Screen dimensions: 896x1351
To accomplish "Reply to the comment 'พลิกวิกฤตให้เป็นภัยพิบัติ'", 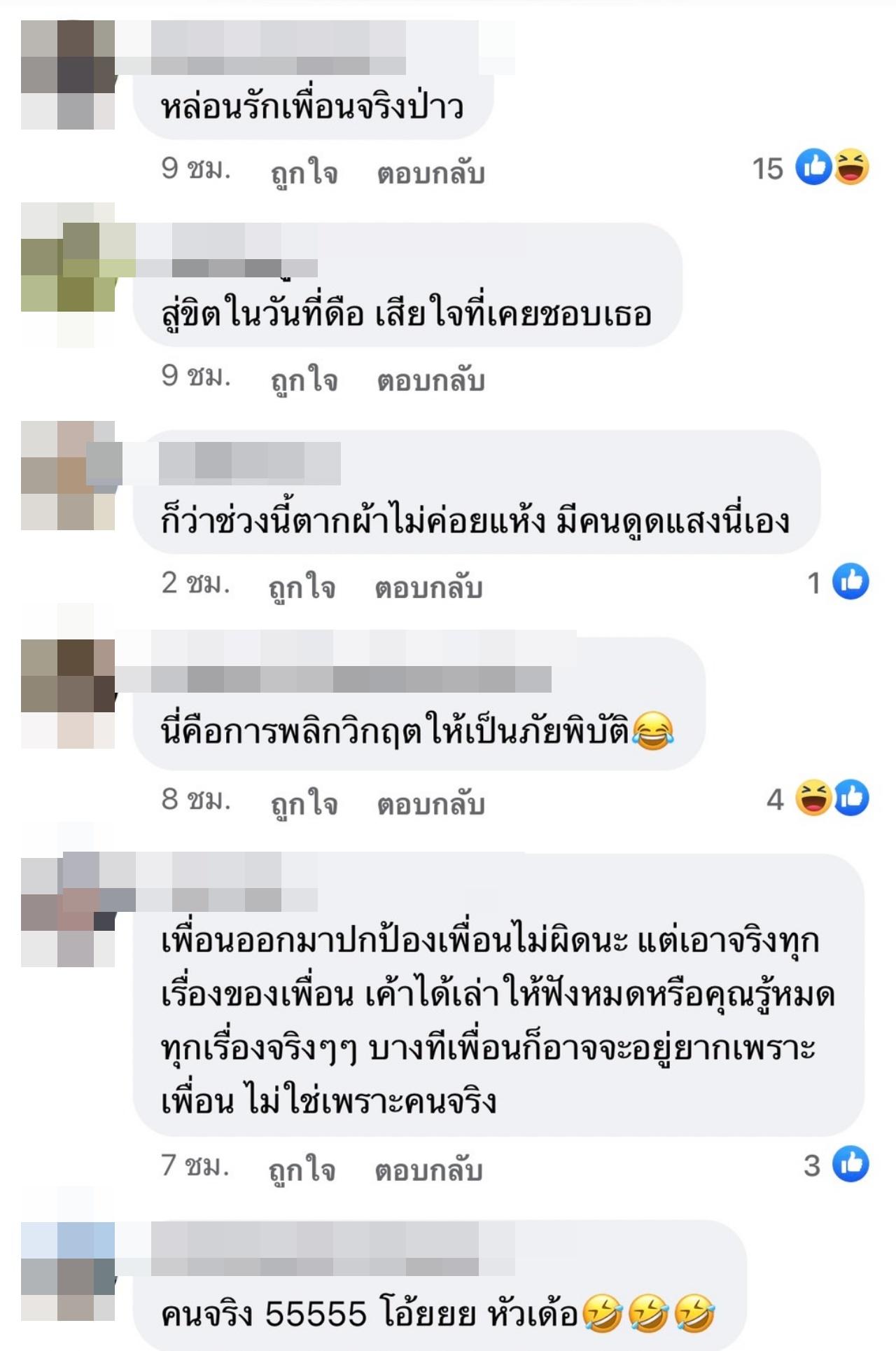I will click(x=430, y=803).
